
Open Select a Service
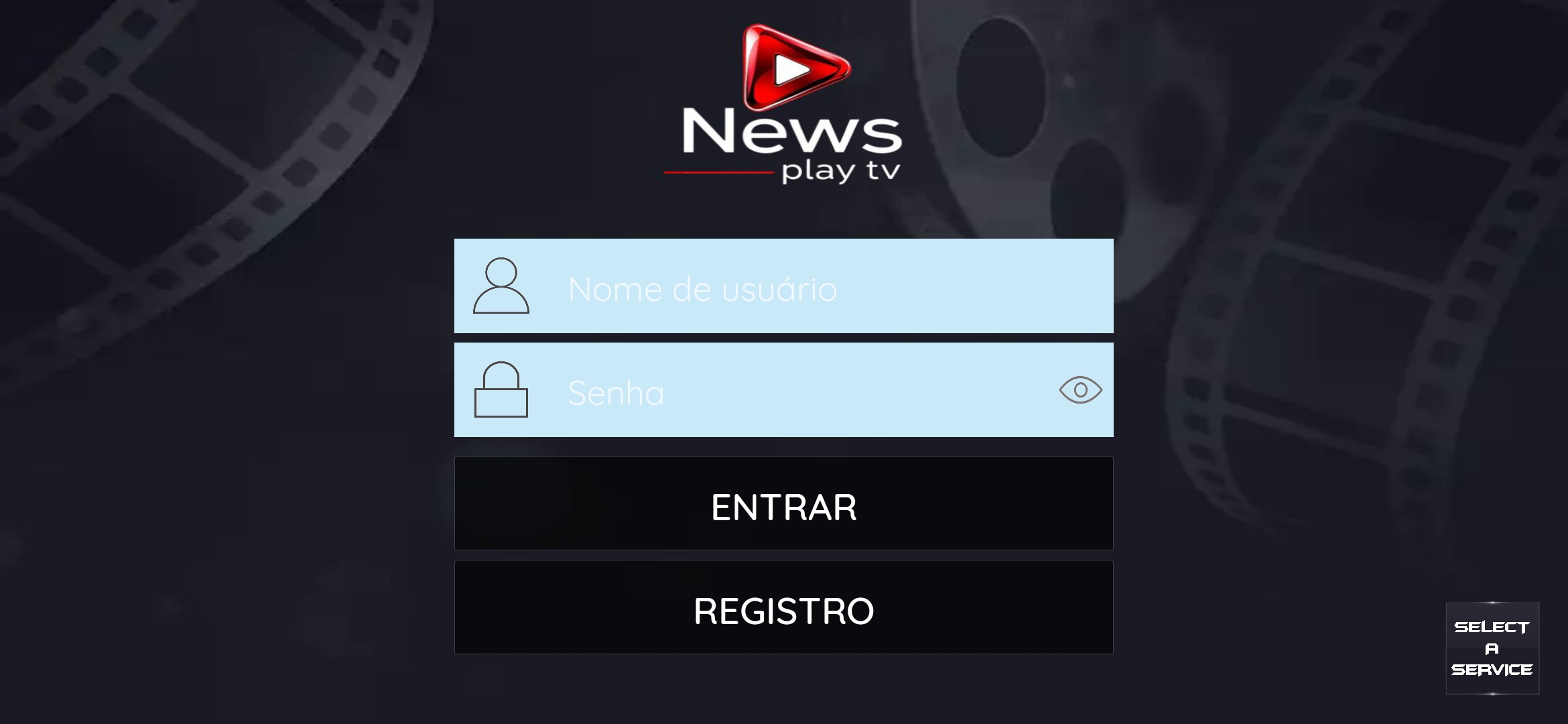tap(1492, 648)
